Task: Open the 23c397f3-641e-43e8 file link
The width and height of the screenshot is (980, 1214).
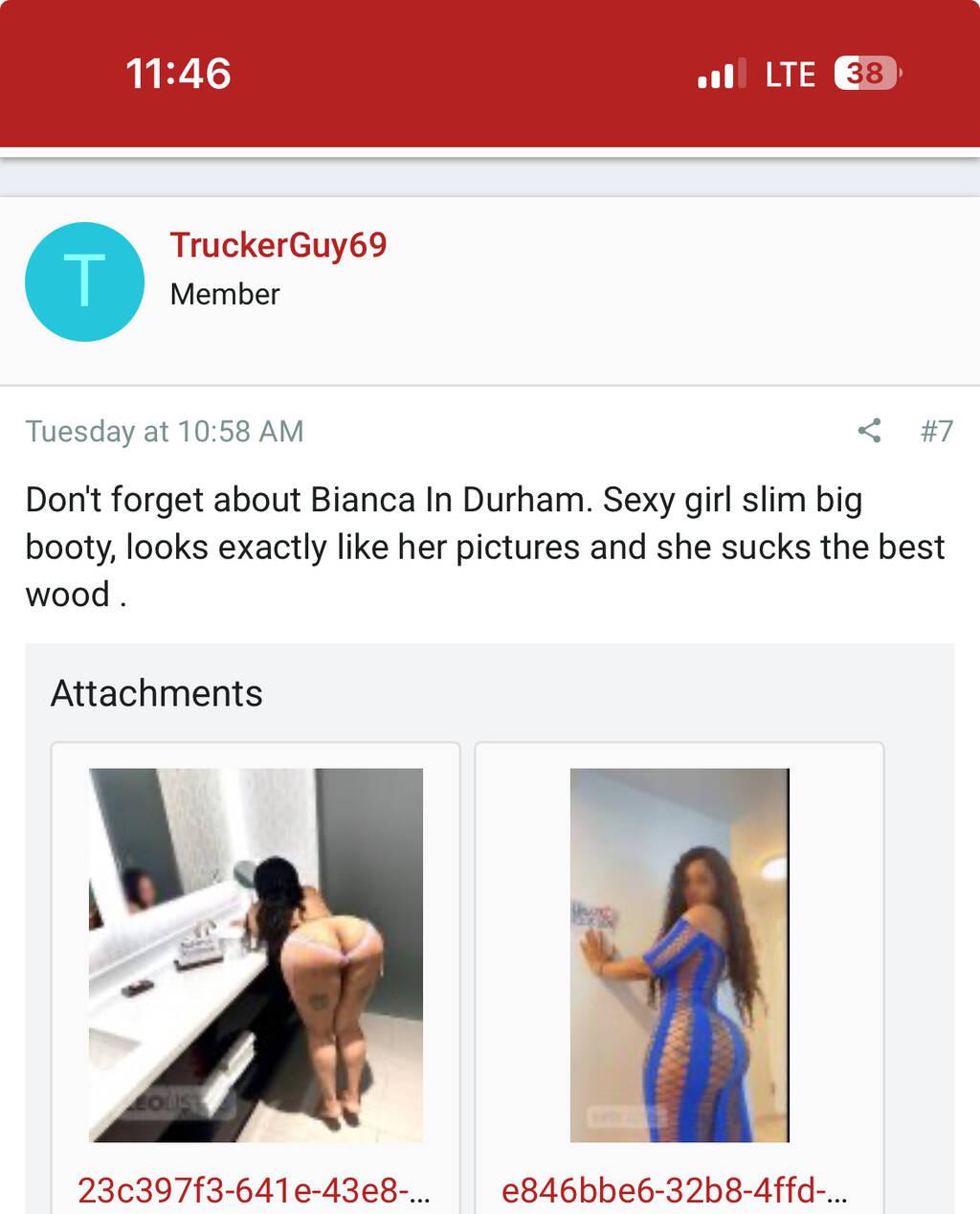Action: tap(254, 1189)
